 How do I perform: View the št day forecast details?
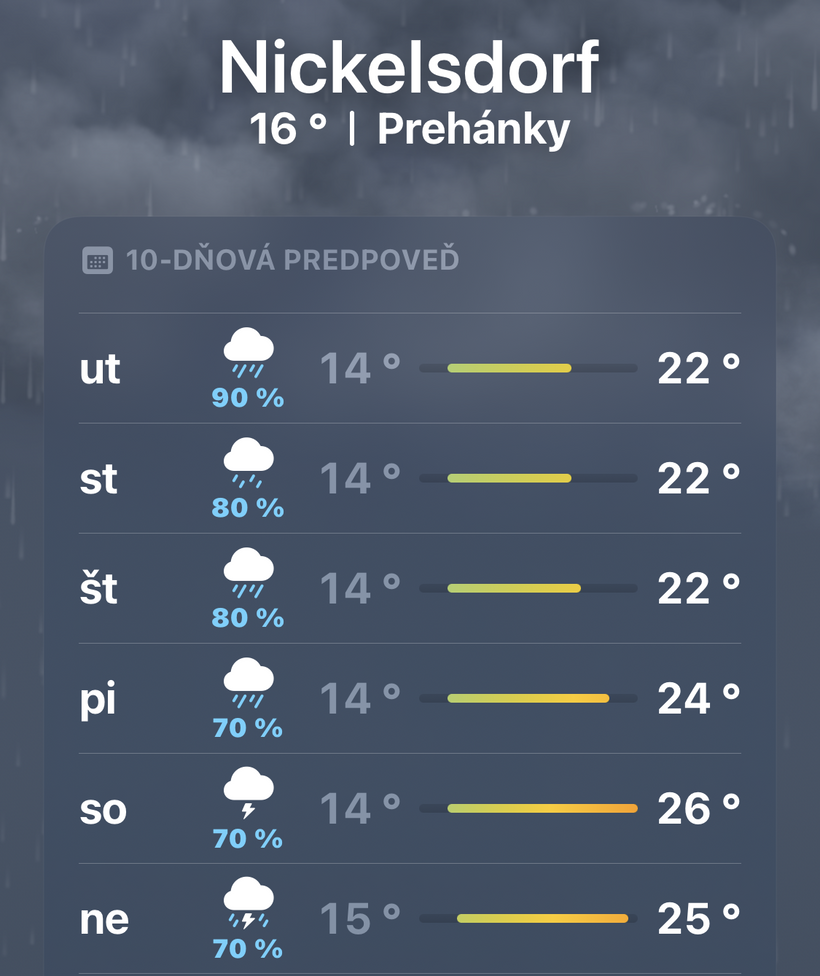click(x=410, y=589)
